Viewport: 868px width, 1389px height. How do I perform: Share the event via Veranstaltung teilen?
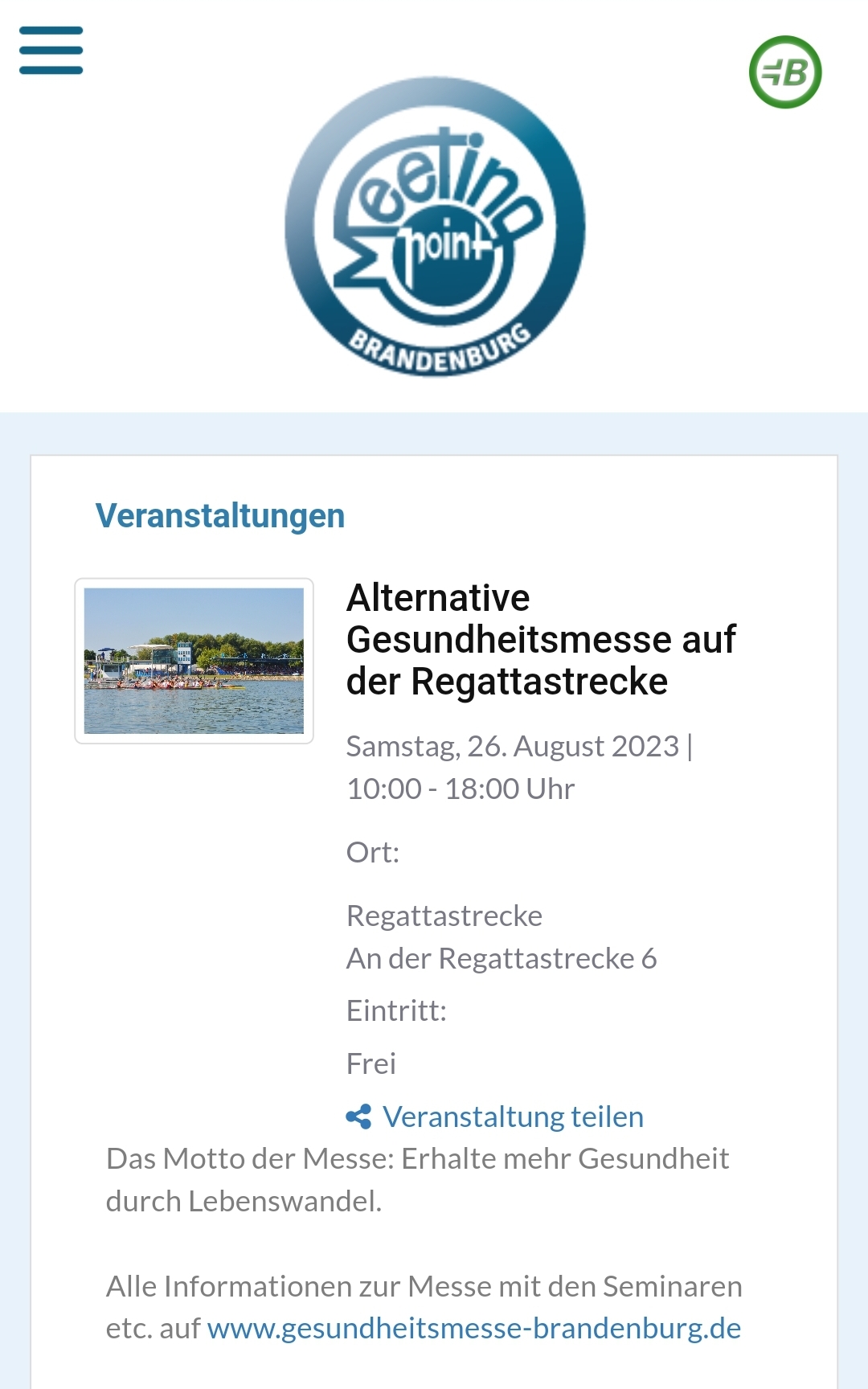click(x=495, y=1117)
